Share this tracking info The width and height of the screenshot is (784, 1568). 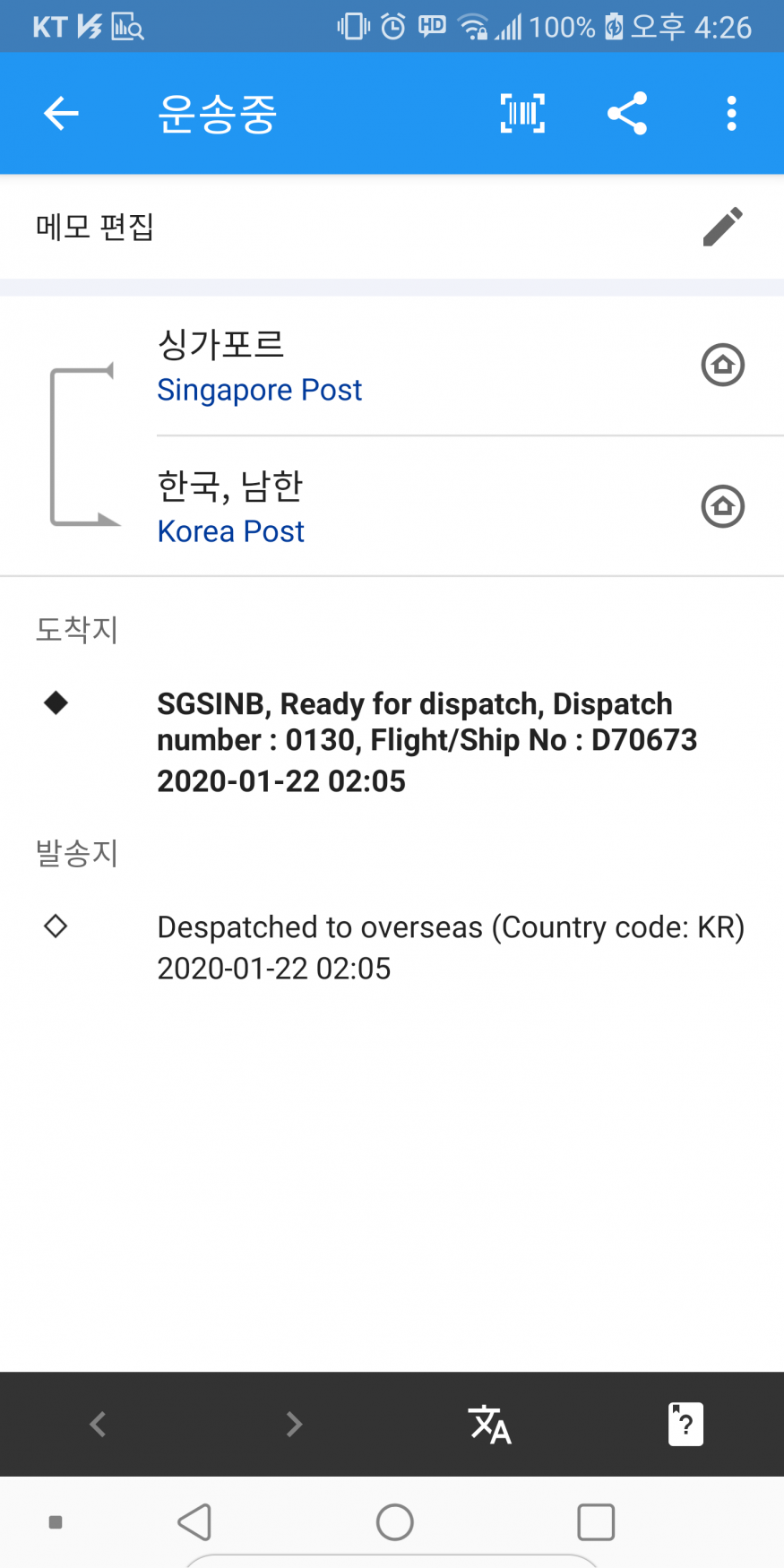[627, 114]
